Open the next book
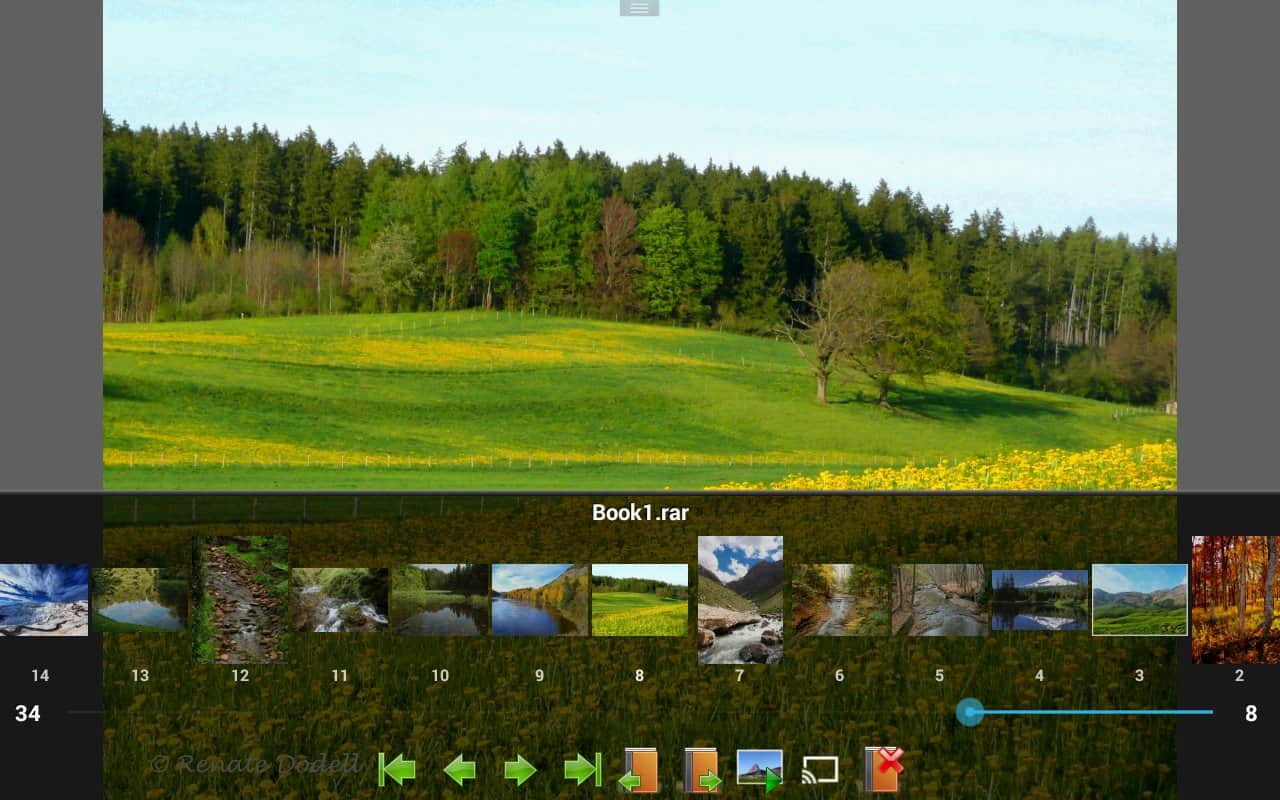The image size is (1280, 800). (702, 770)
